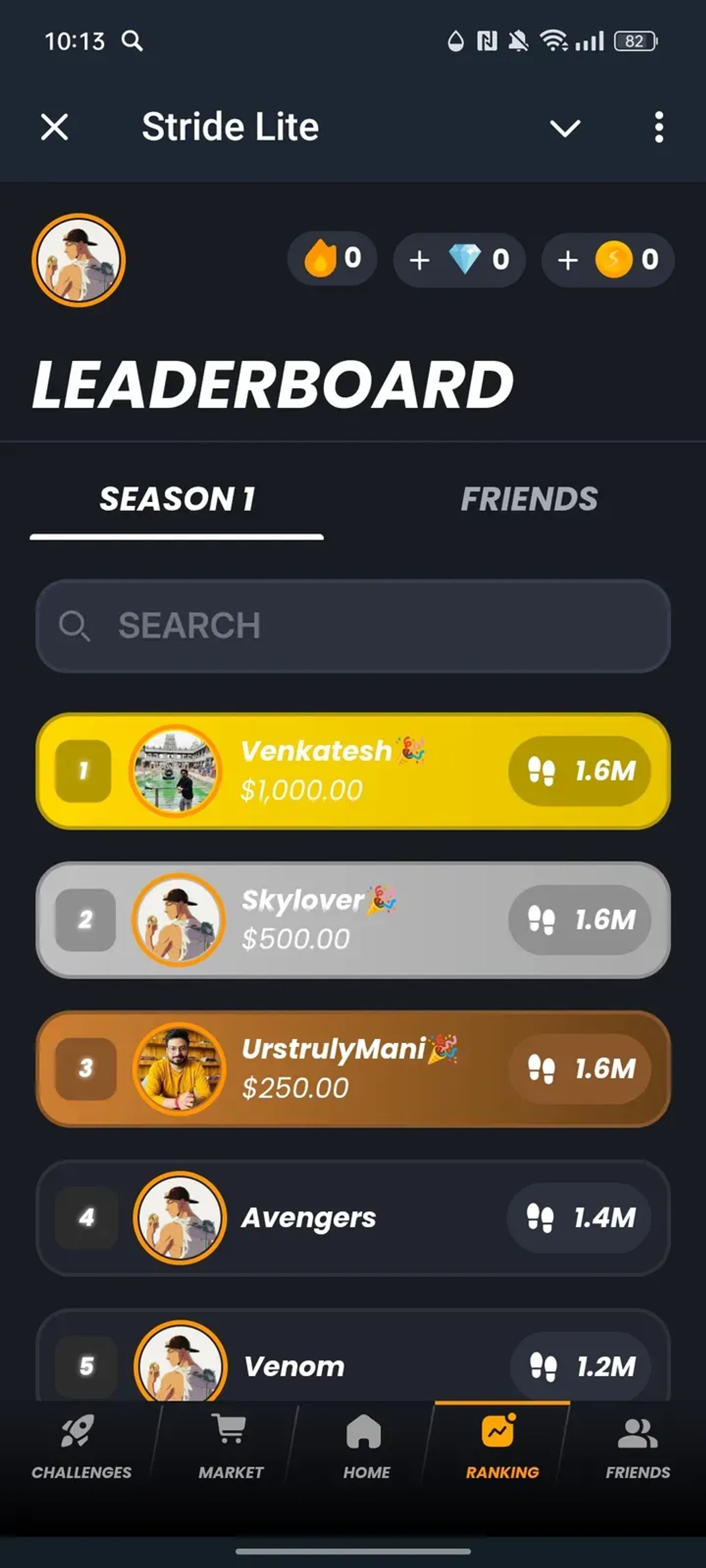
Task: Check the flame streak counter
Action: coord(333,259)
